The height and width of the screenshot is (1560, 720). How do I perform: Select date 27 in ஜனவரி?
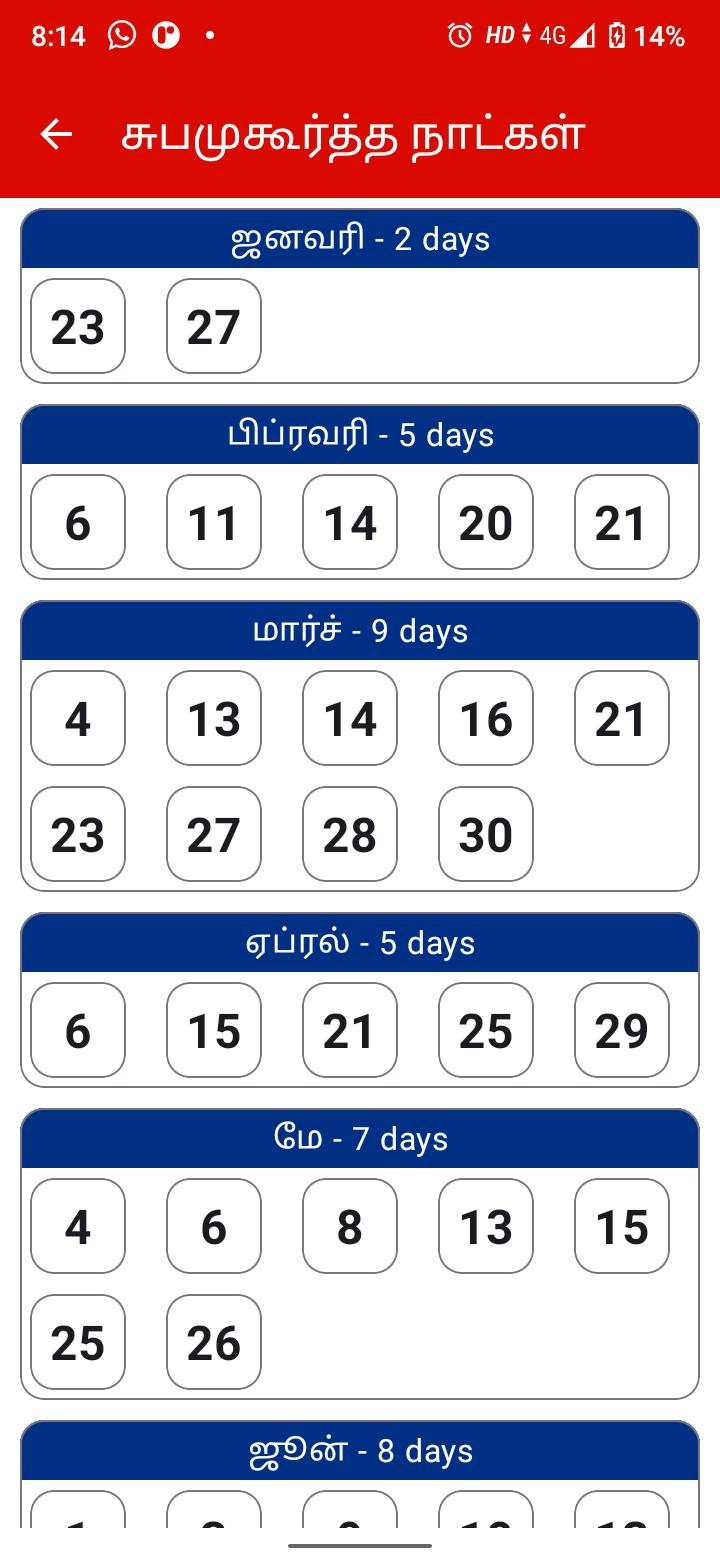[214, 326]
